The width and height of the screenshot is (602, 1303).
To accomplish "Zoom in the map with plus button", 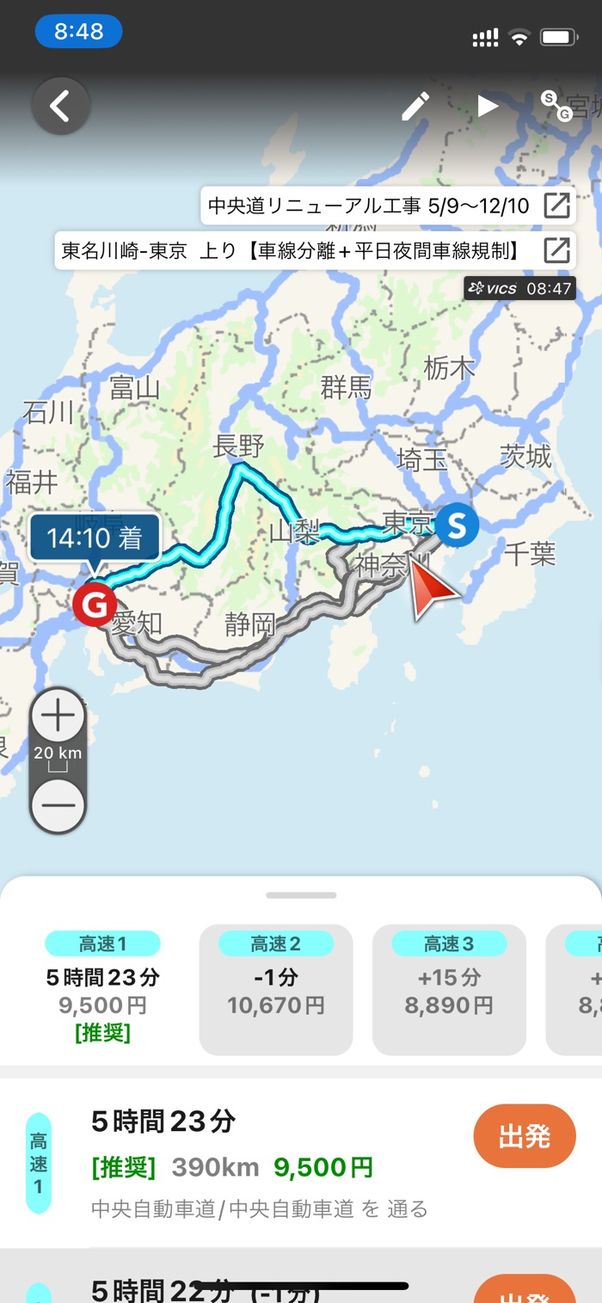I will pos(59,716).
